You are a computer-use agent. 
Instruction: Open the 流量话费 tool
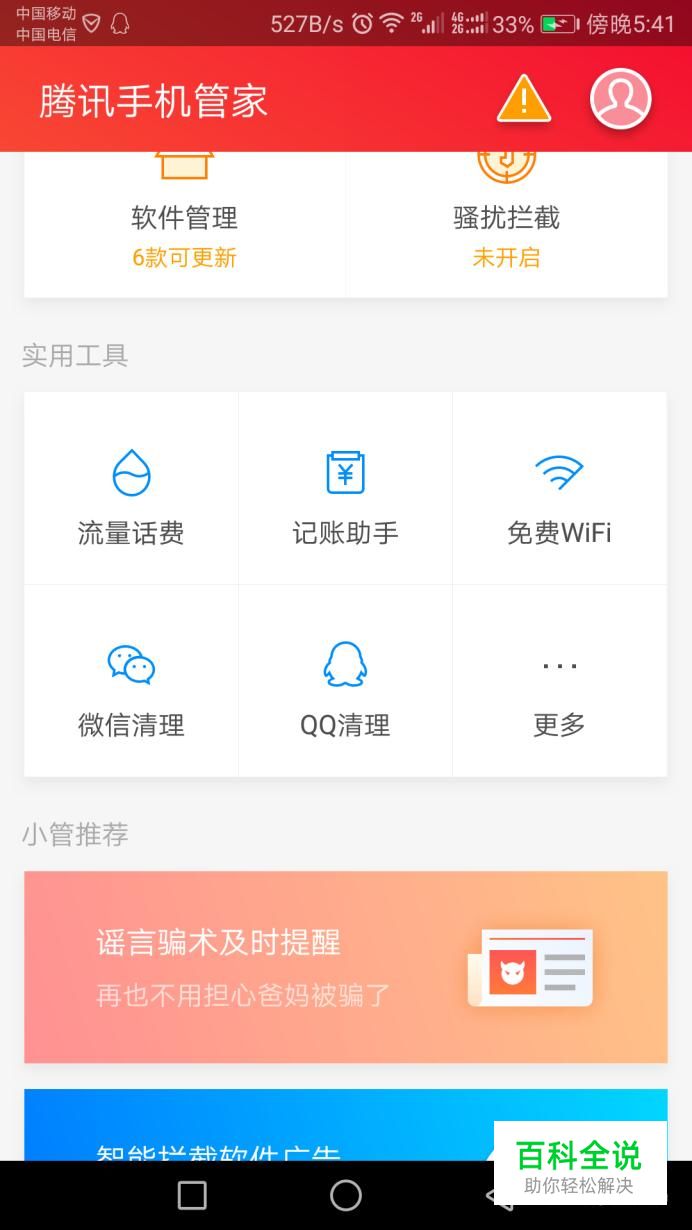(x=131, y=489)
